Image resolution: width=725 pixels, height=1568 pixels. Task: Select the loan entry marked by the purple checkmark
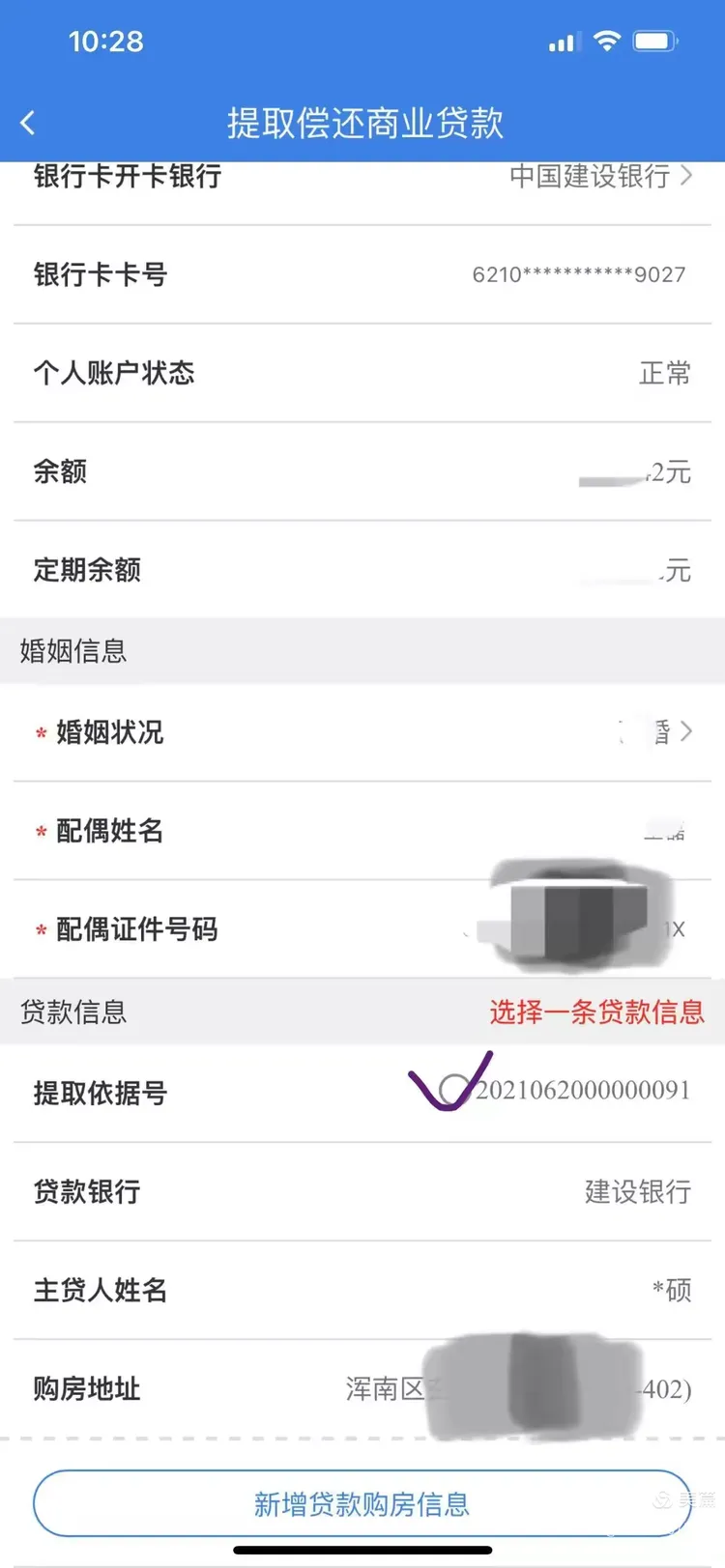(453, 1090)
